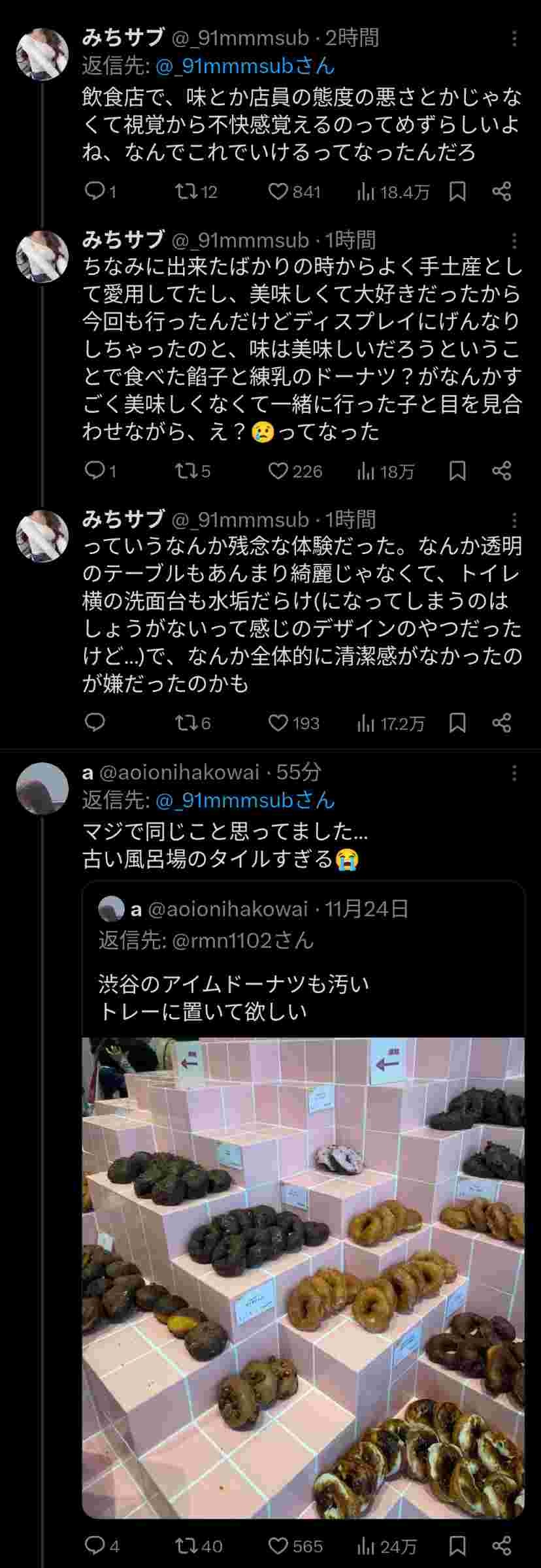Image resolution: width=541 pixels, height=1568 pixels.
Task: View replies on the post with 4 comments
Action: click(95, 1546)
